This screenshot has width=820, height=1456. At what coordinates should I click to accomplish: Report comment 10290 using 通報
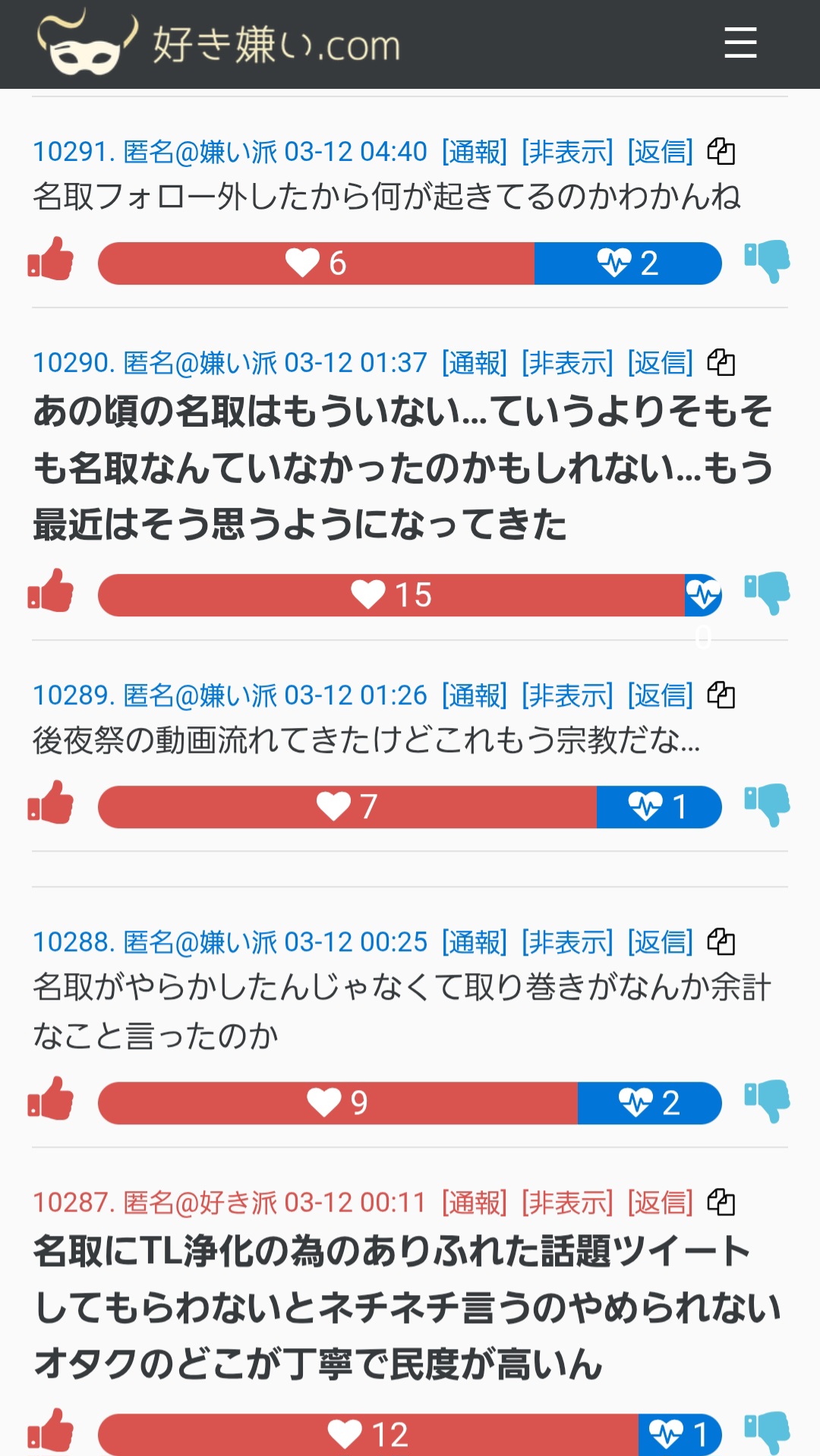pos(475,363)
